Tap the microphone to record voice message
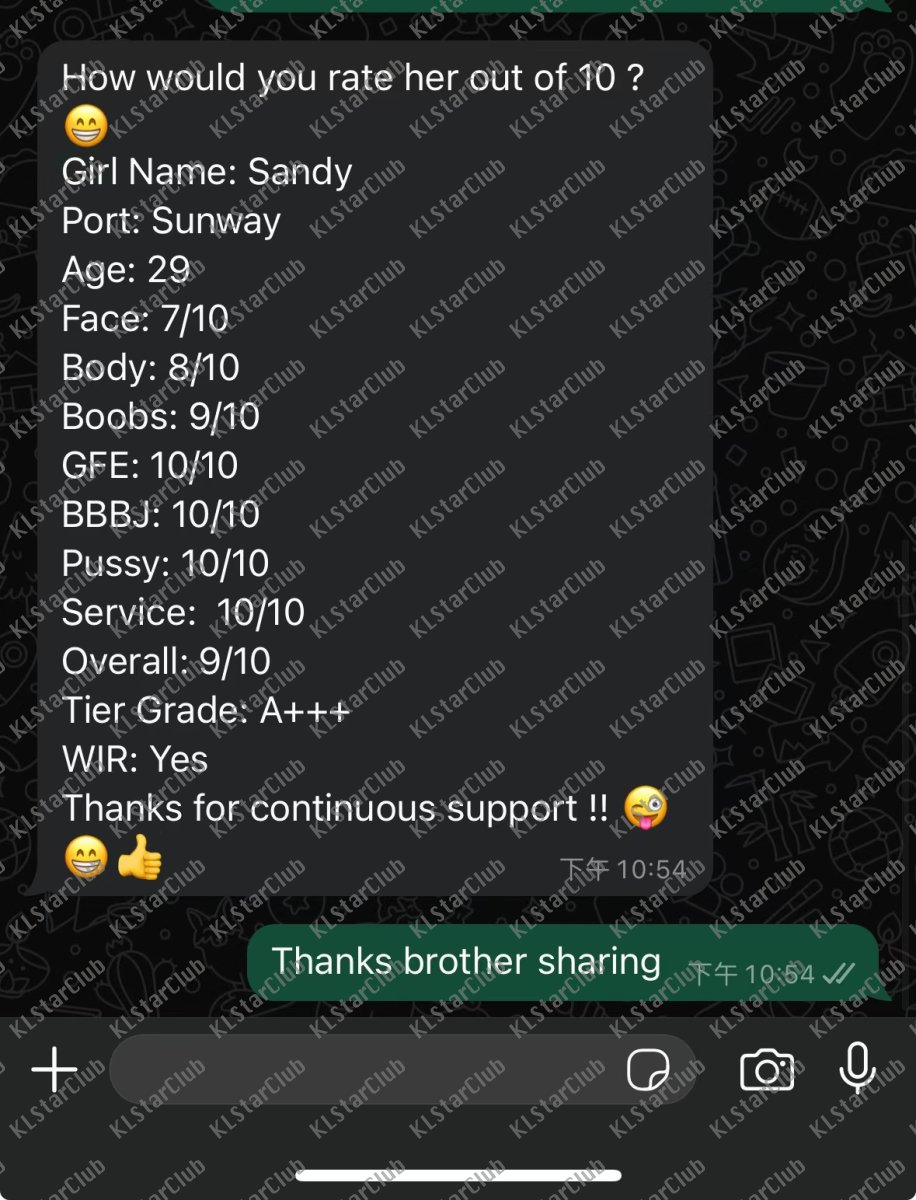 pyautogui.click(x=856, y=1069)
